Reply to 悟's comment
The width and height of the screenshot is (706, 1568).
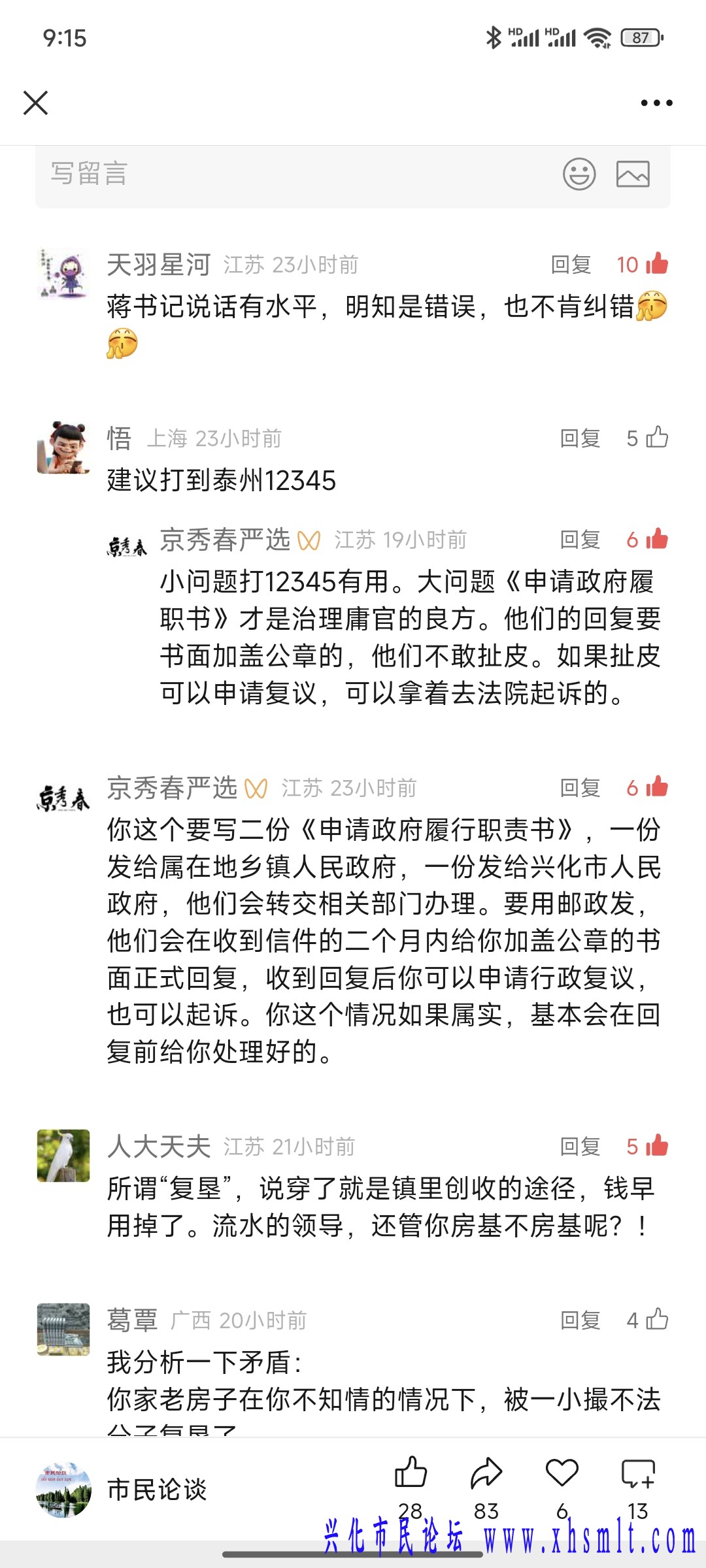(580, 438)
